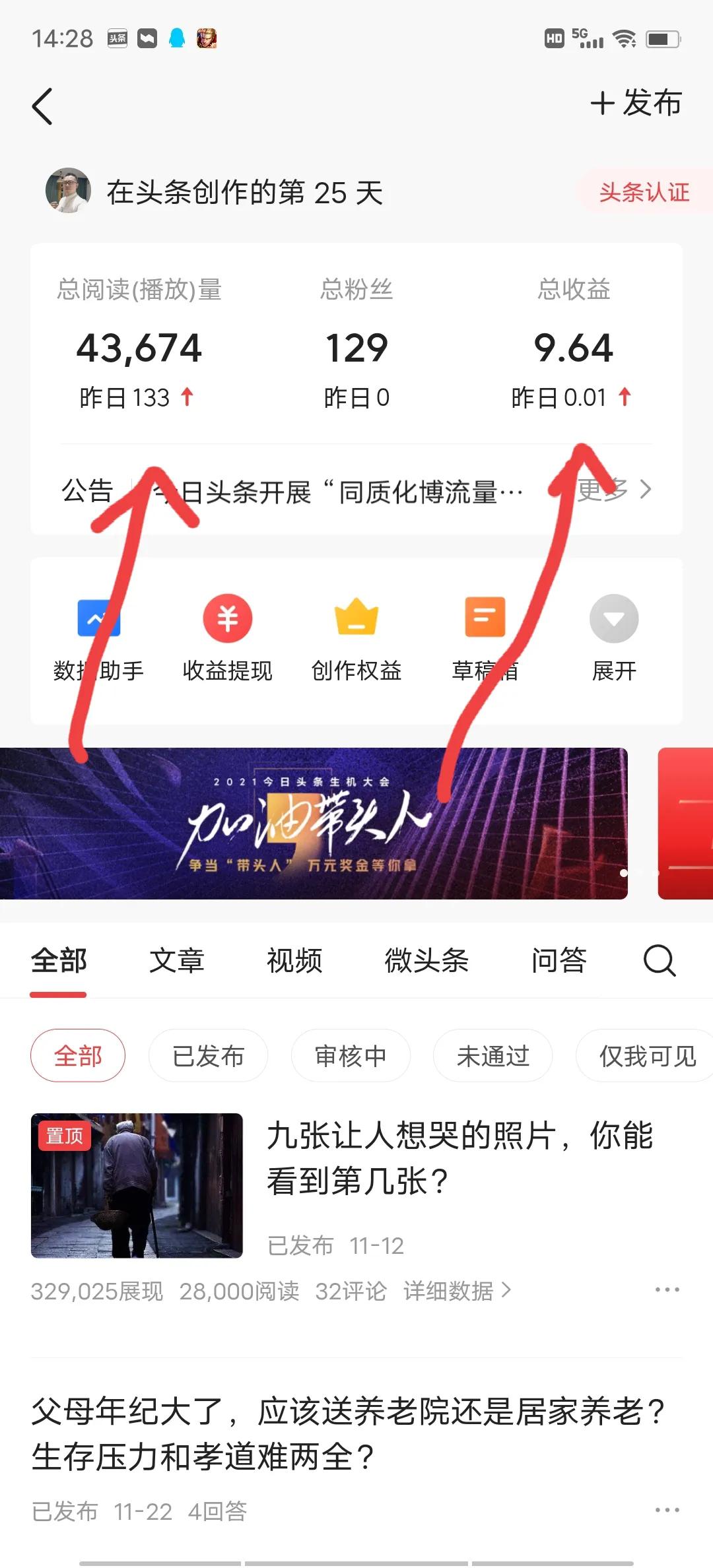Filter posts by 已发布 status

click(208, 1055)
